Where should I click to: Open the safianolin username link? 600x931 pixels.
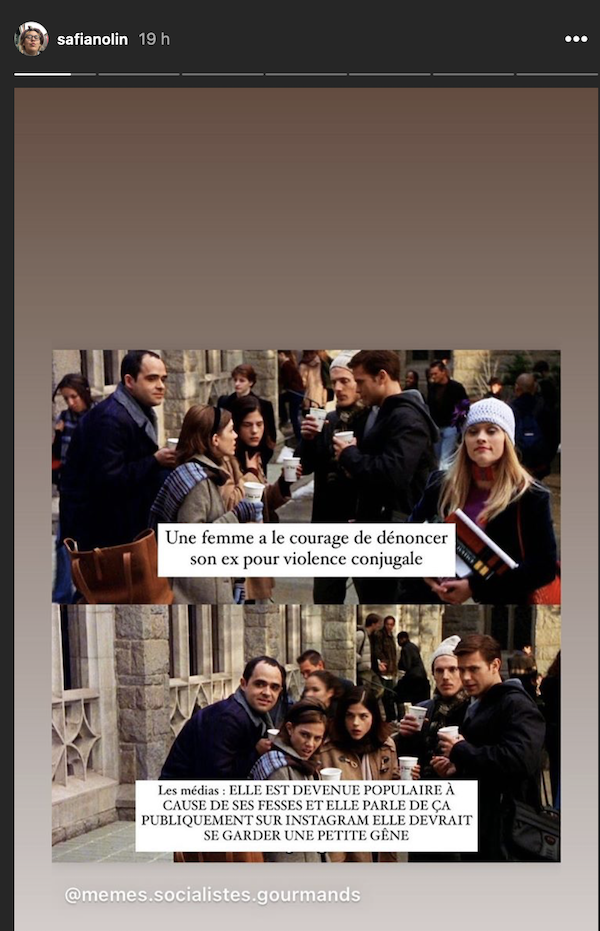click(x=91, y=39)
